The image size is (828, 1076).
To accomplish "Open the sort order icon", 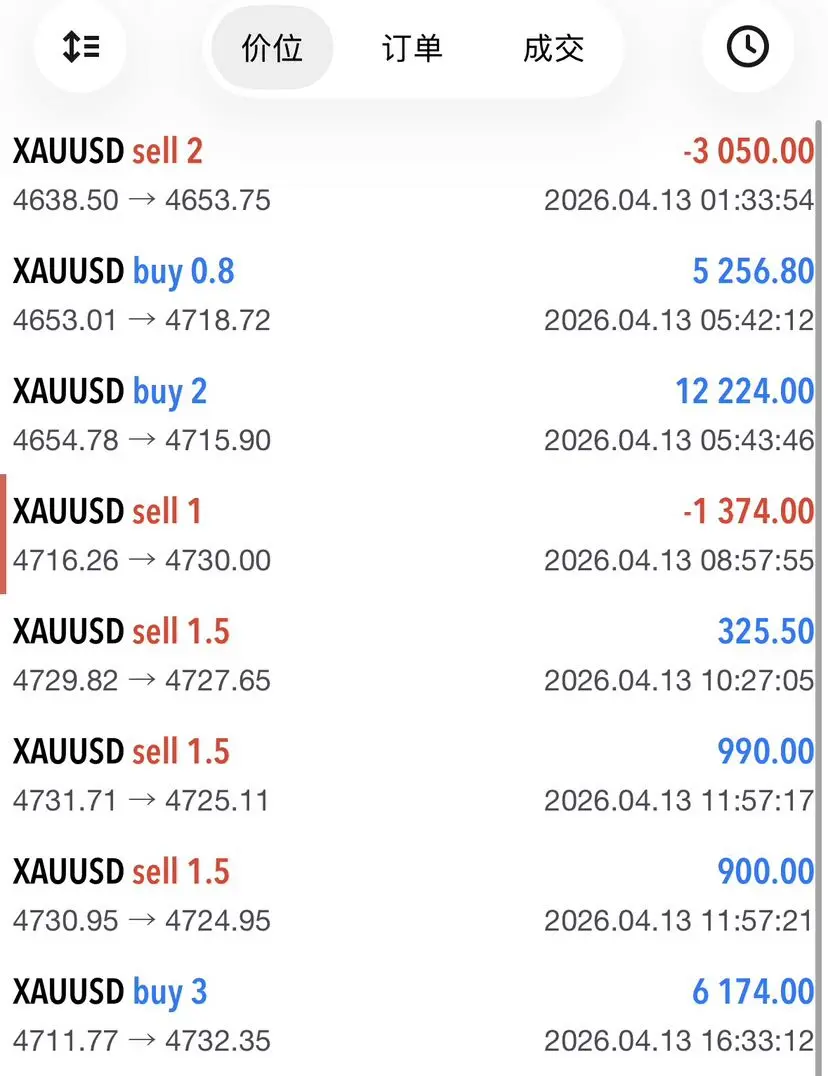I will click(x=80, y=47).
